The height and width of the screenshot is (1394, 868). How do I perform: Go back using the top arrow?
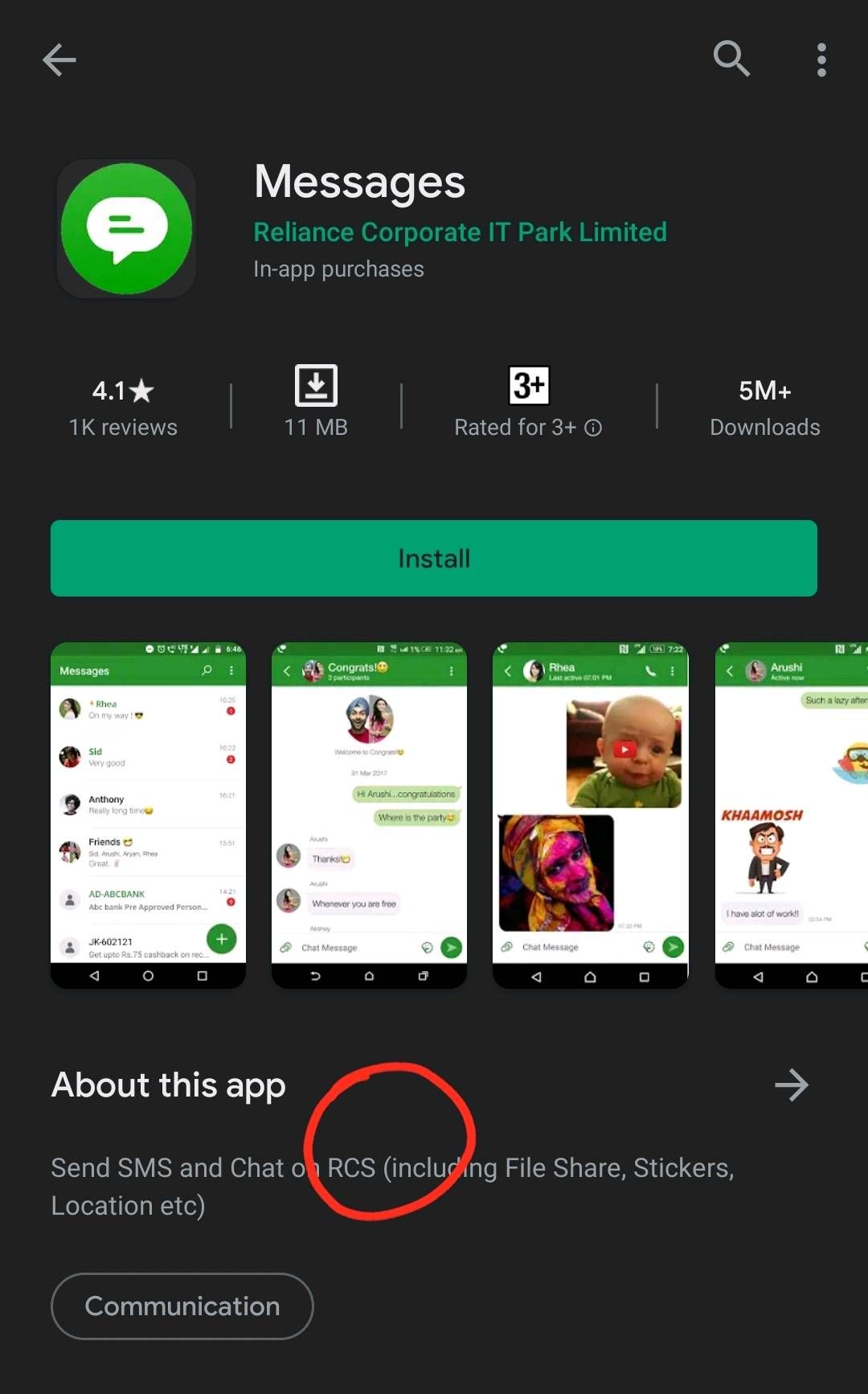[59, 59]
